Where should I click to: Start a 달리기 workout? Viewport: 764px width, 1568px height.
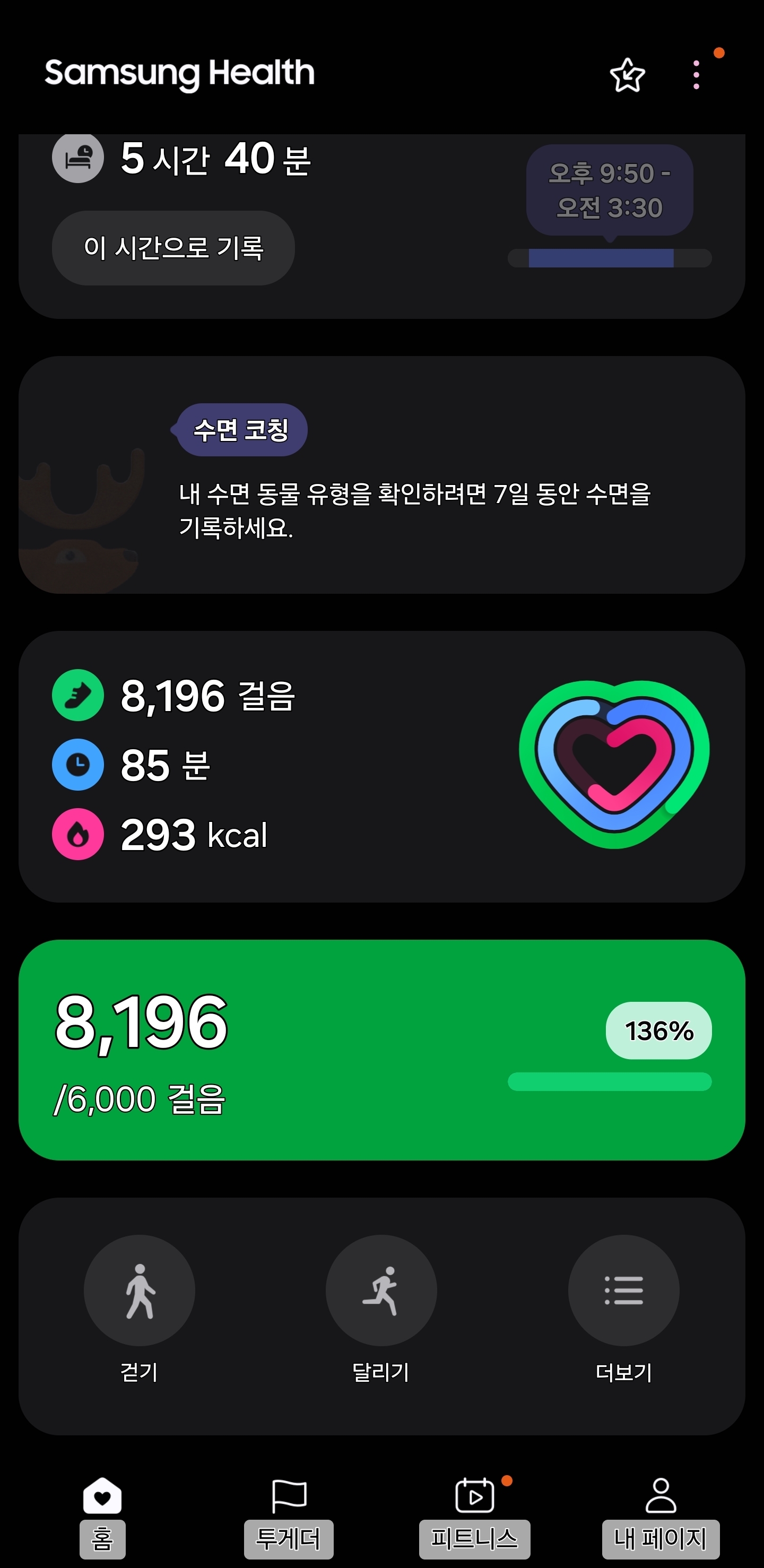coord(381,1290)
